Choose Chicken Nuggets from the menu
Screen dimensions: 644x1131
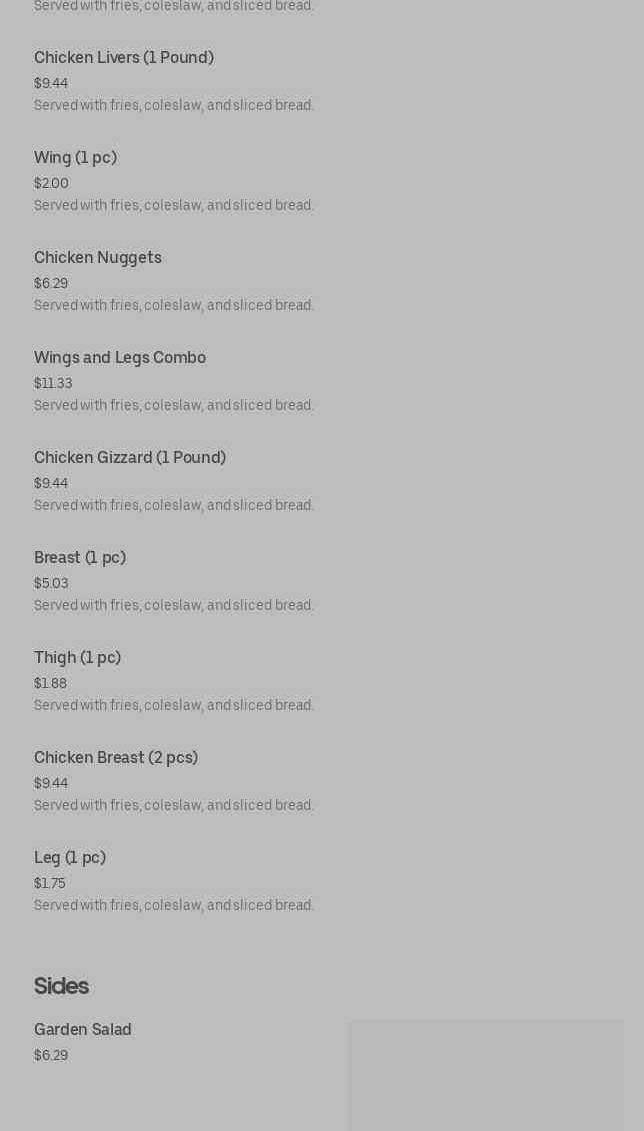[x=98, y=258]
